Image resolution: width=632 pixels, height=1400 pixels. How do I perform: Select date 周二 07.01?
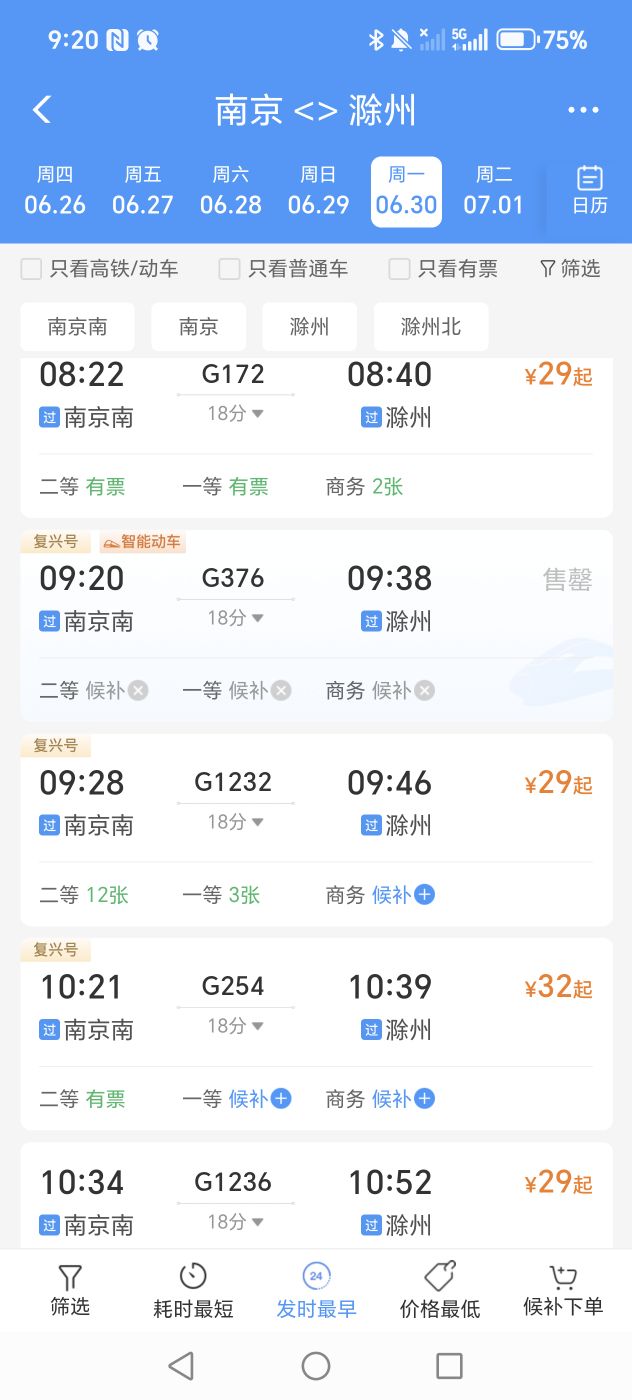[493, 191]
